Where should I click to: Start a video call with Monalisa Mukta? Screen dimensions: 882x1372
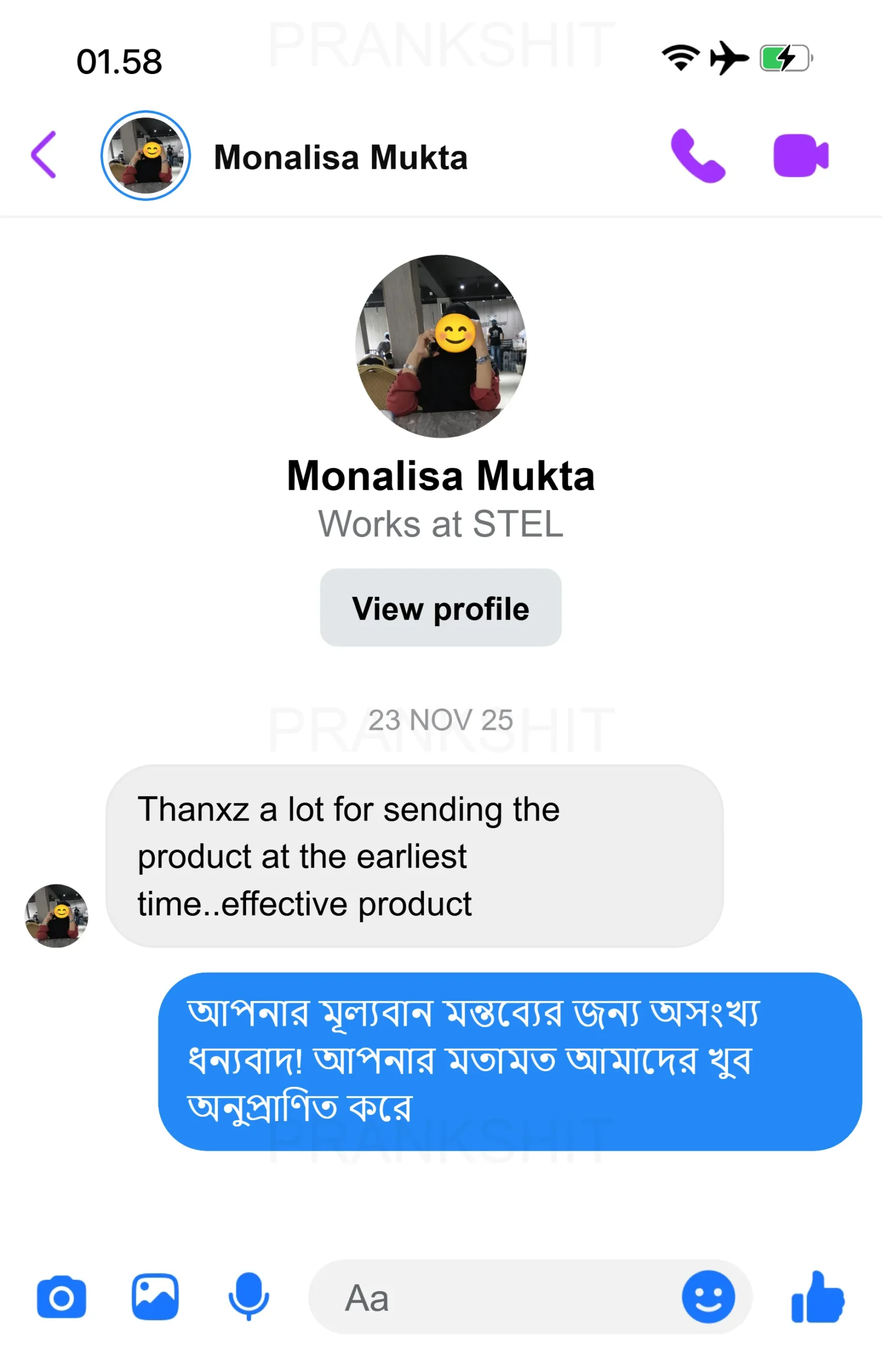coord(800,156)
